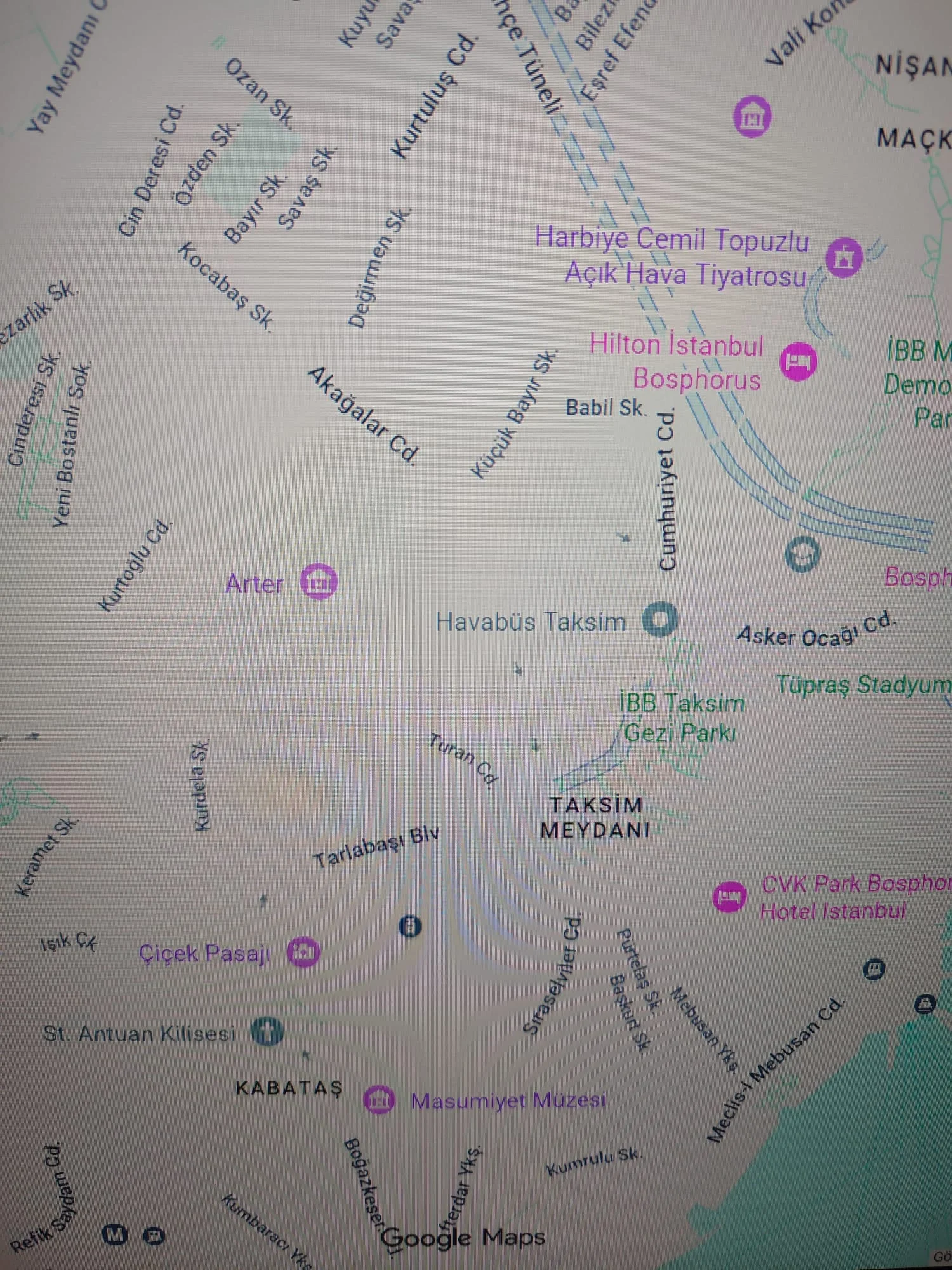
Task: Tap the Tüpraş Stadyumu place label
Action: [x=863, y=685]
